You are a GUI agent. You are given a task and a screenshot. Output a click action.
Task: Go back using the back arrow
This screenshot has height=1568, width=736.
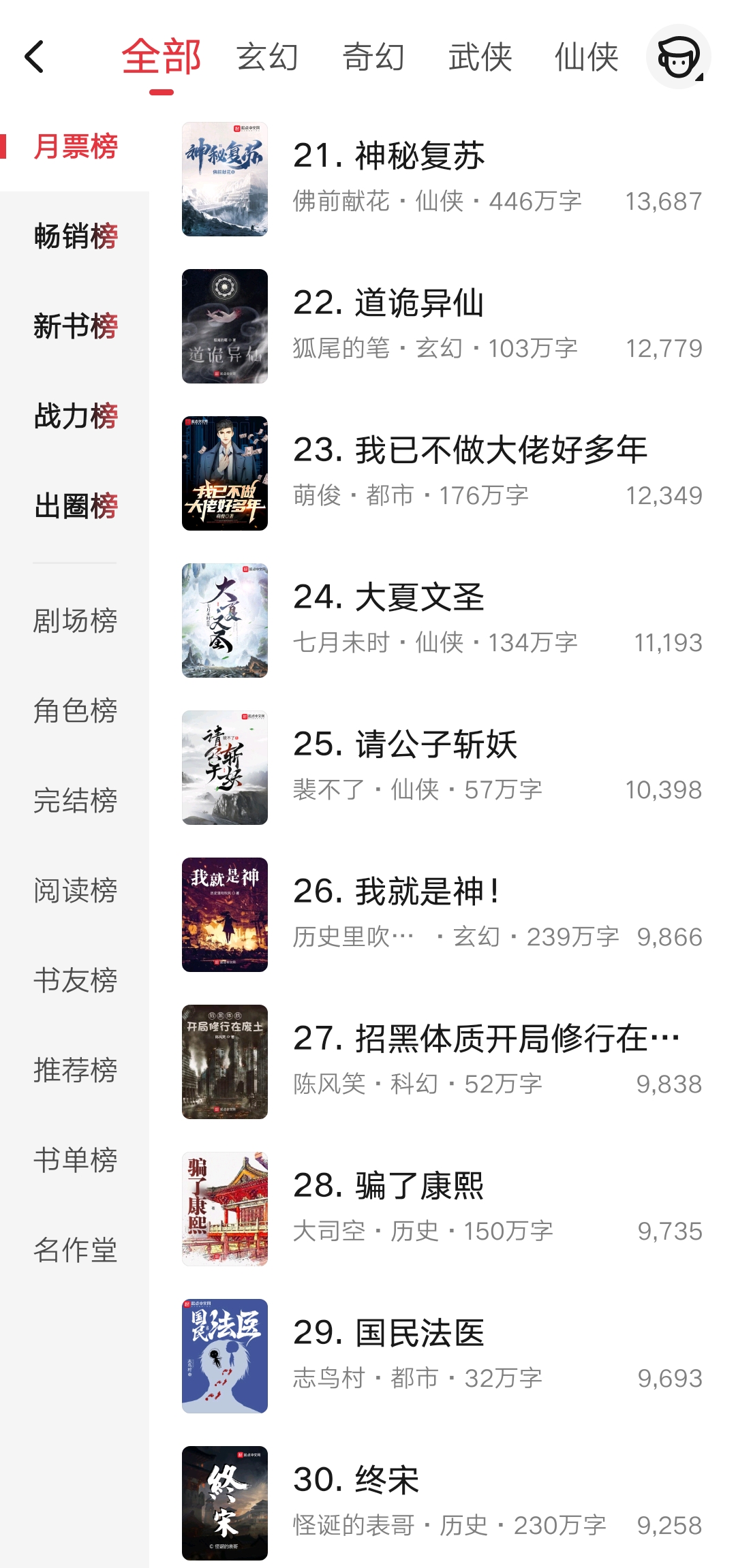click(x=34, y=57)
